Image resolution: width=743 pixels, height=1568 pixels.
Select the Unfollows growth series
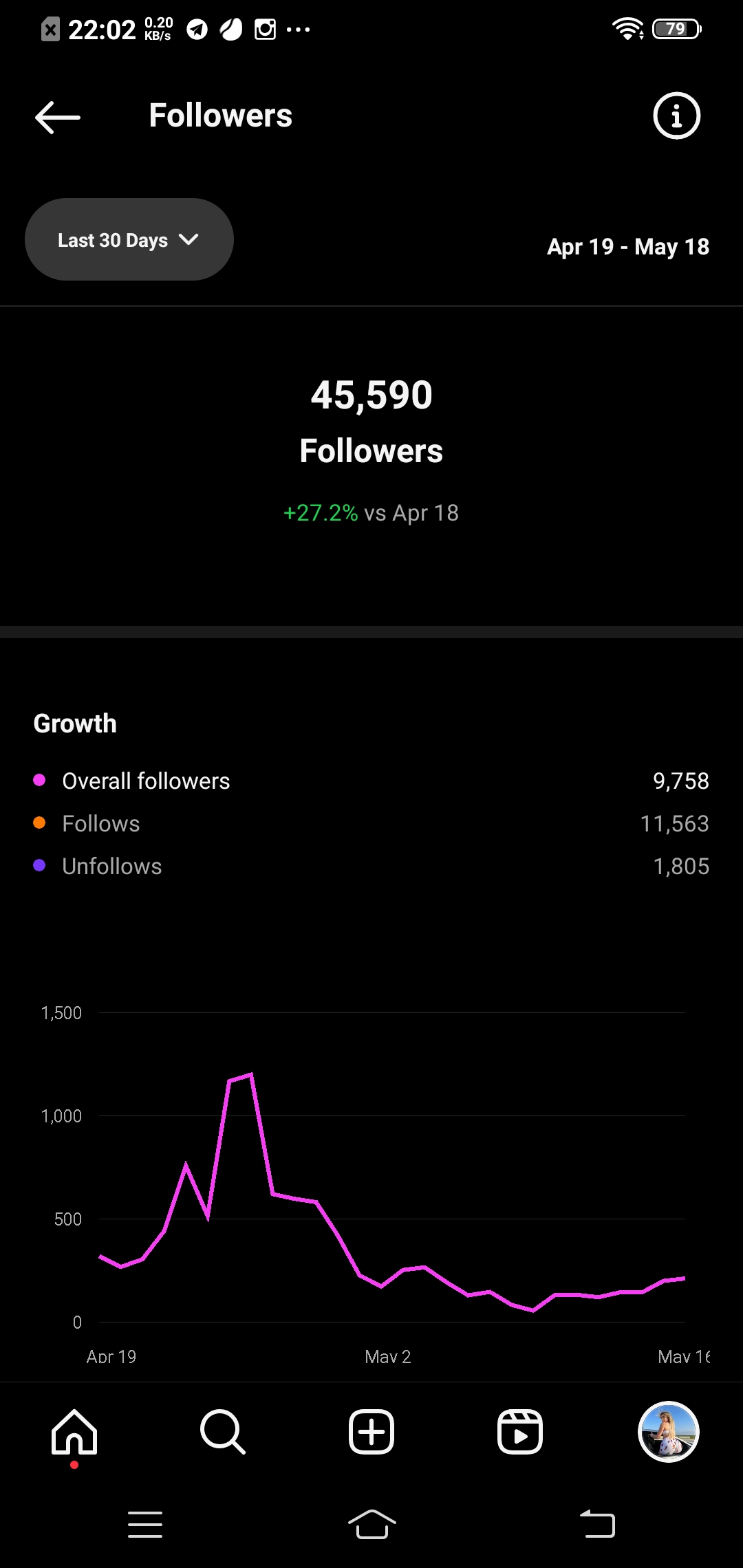371,866
